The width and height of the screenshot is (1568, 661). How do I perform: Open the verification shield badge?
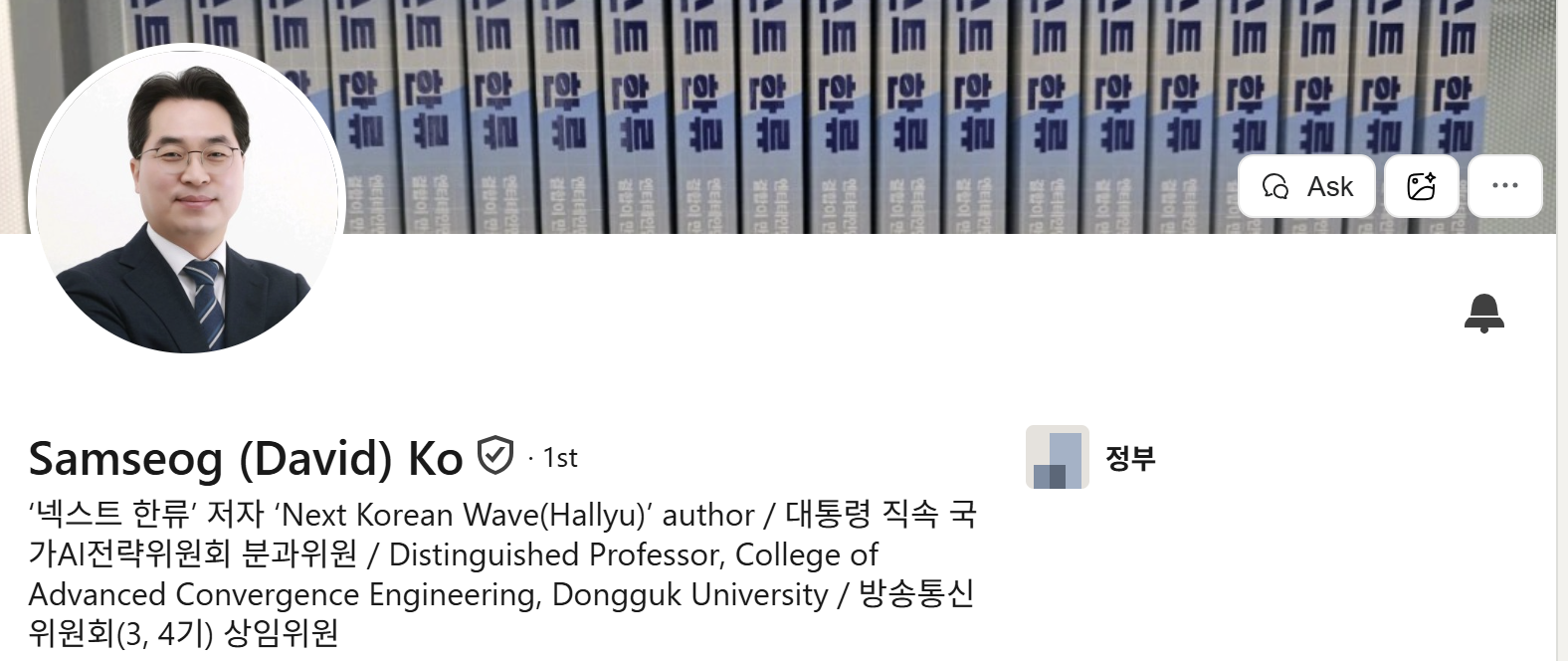pyautogui.click(x=494, y=456)
